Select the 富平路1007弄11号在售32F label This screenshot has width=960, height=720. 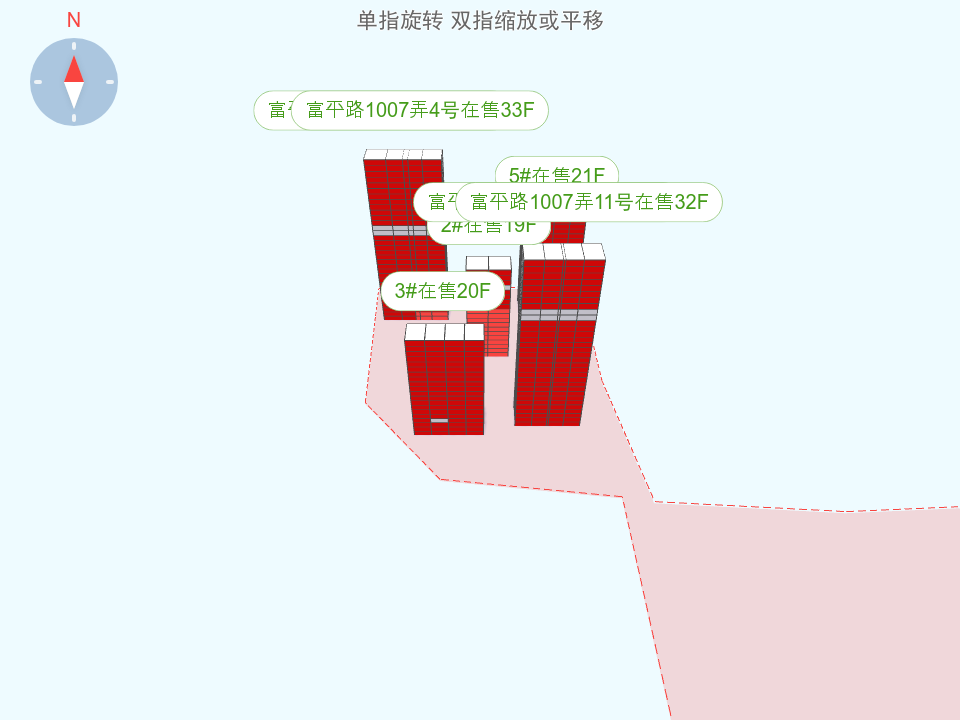(x=589, y=202)
